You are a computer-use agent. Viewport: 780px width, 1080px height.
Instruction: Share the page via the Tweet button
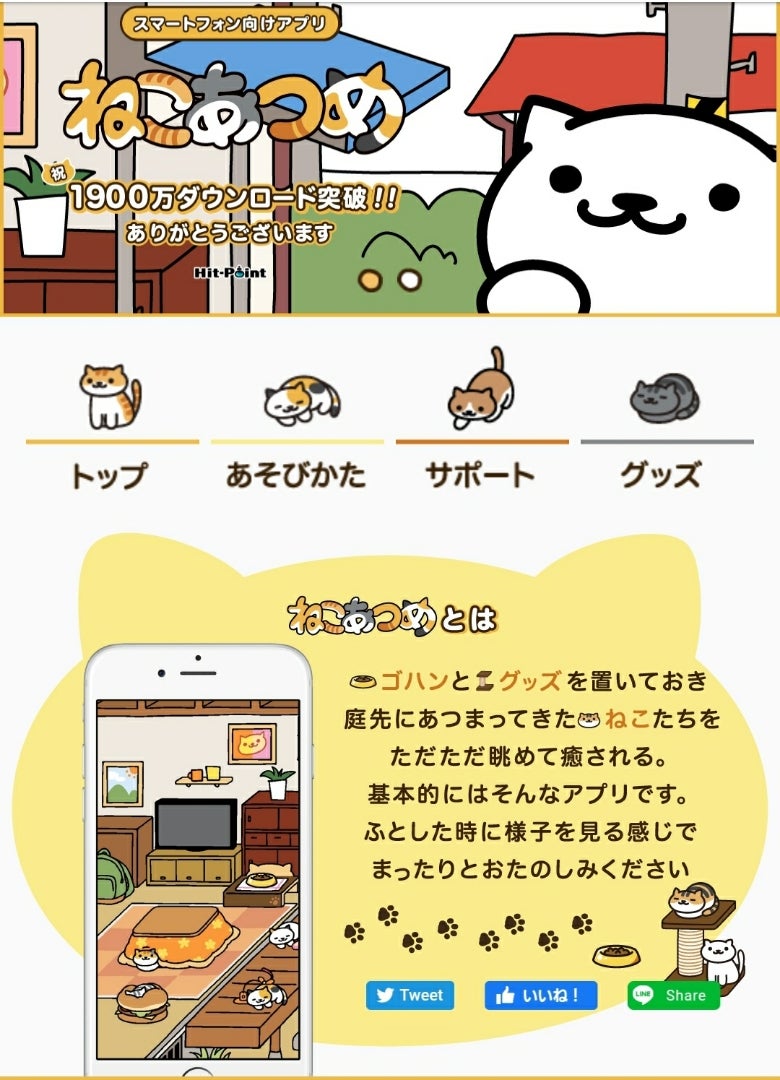click(x=410, y=995)
